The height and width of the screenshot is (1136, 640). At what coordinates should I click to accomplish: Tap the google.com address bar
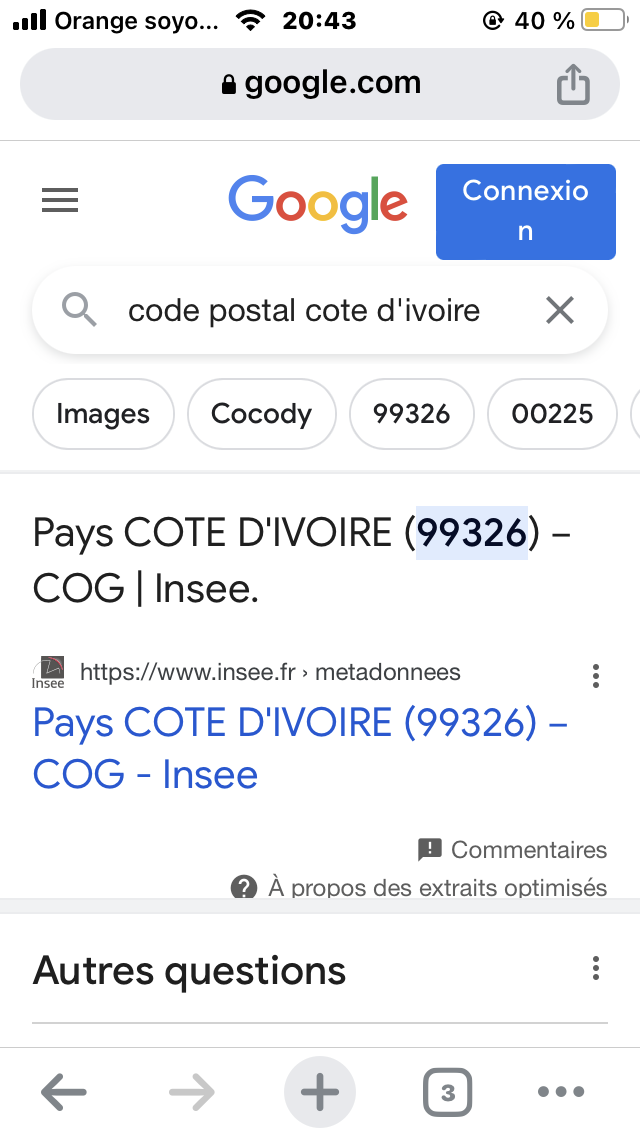tap(320, 84)
